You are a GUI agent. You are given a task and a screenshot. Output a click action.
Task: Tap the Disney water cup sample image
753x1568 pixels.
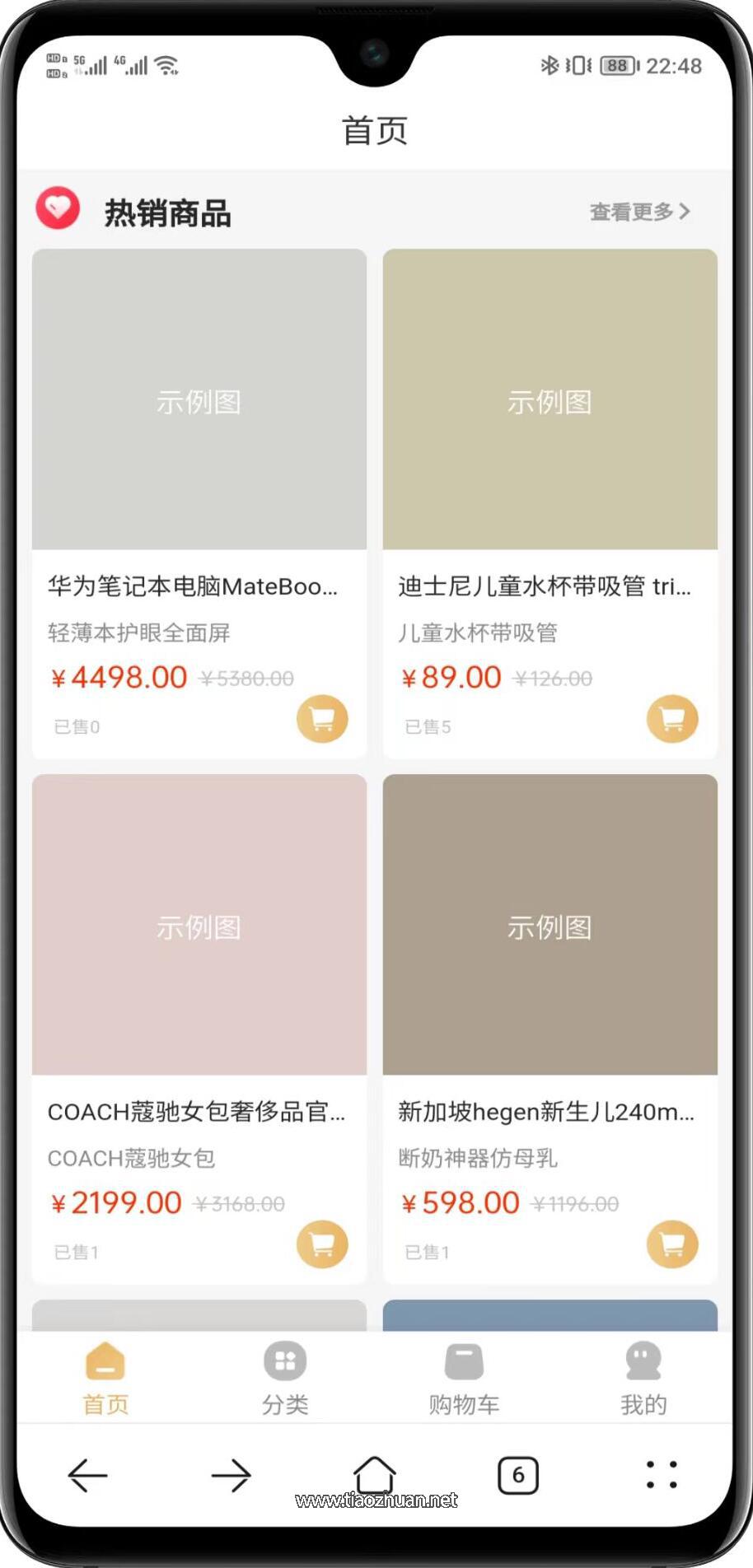pos(550,400)
